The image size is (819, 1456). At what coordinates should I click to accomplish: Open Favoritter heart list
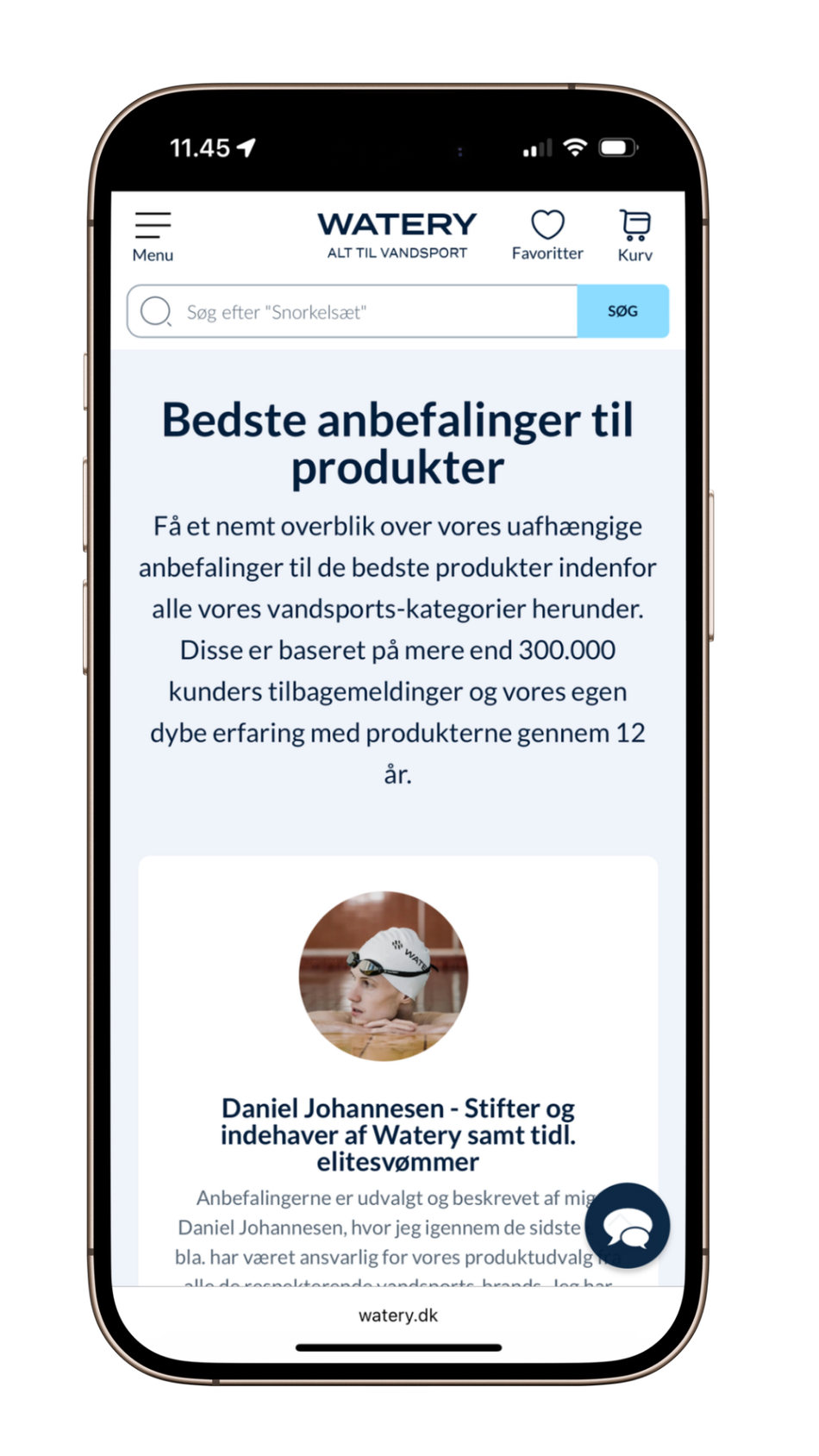547,234
